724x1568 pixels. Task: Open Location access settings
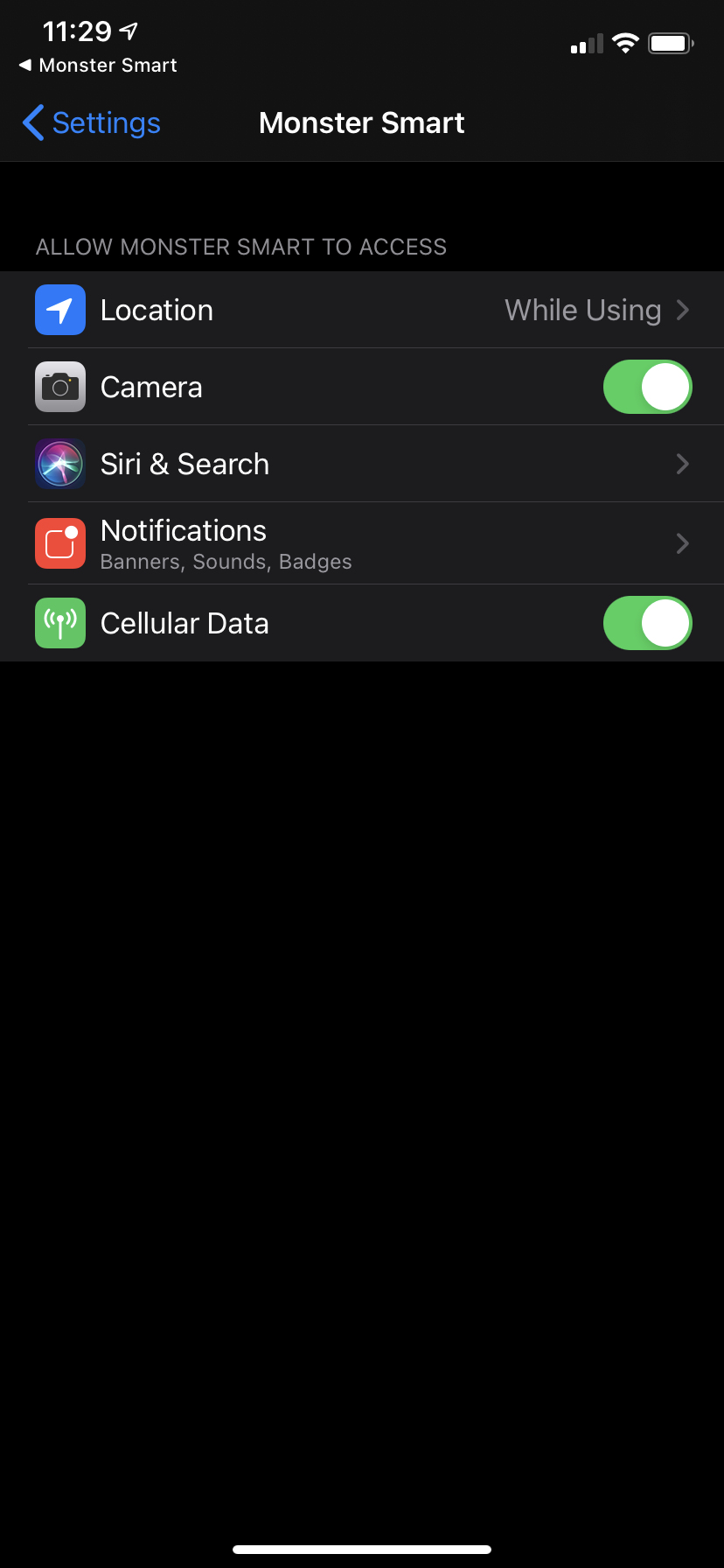click(x=362, y=310)
